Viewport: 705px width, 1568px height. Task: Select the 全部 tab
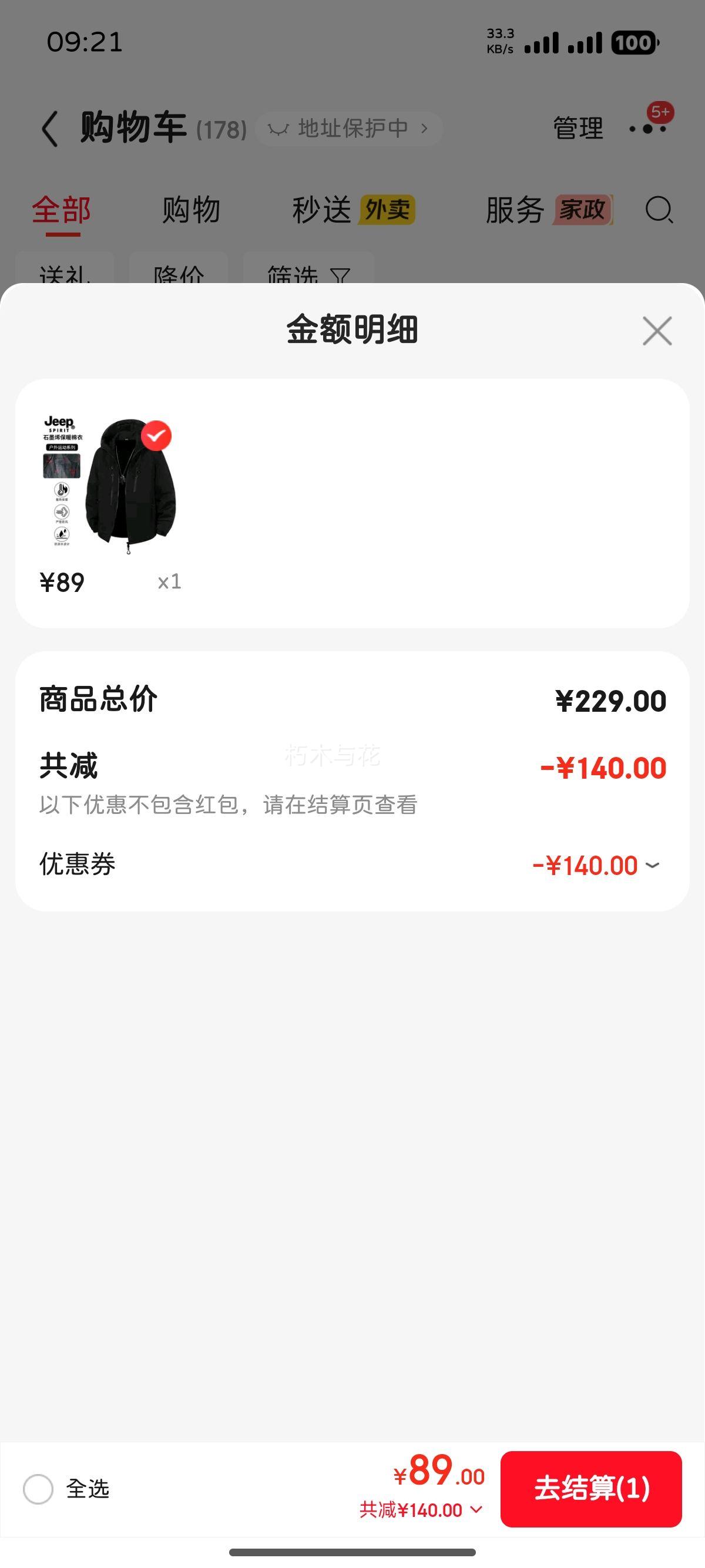coord(62,210)
